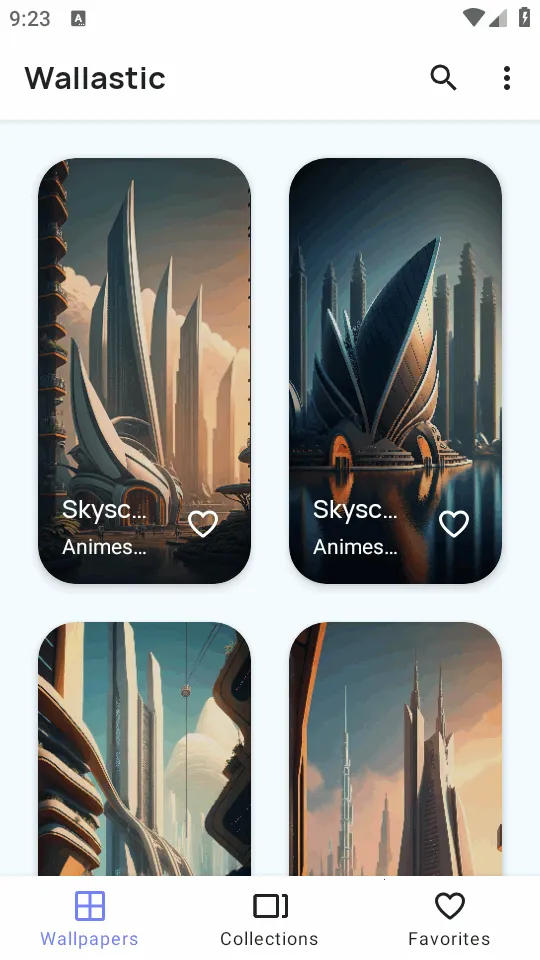The width and height of the screenshot is (540, 960).
Task: Favorite the orange-sky skyscraper wallpaper
Action: [203, 524]
